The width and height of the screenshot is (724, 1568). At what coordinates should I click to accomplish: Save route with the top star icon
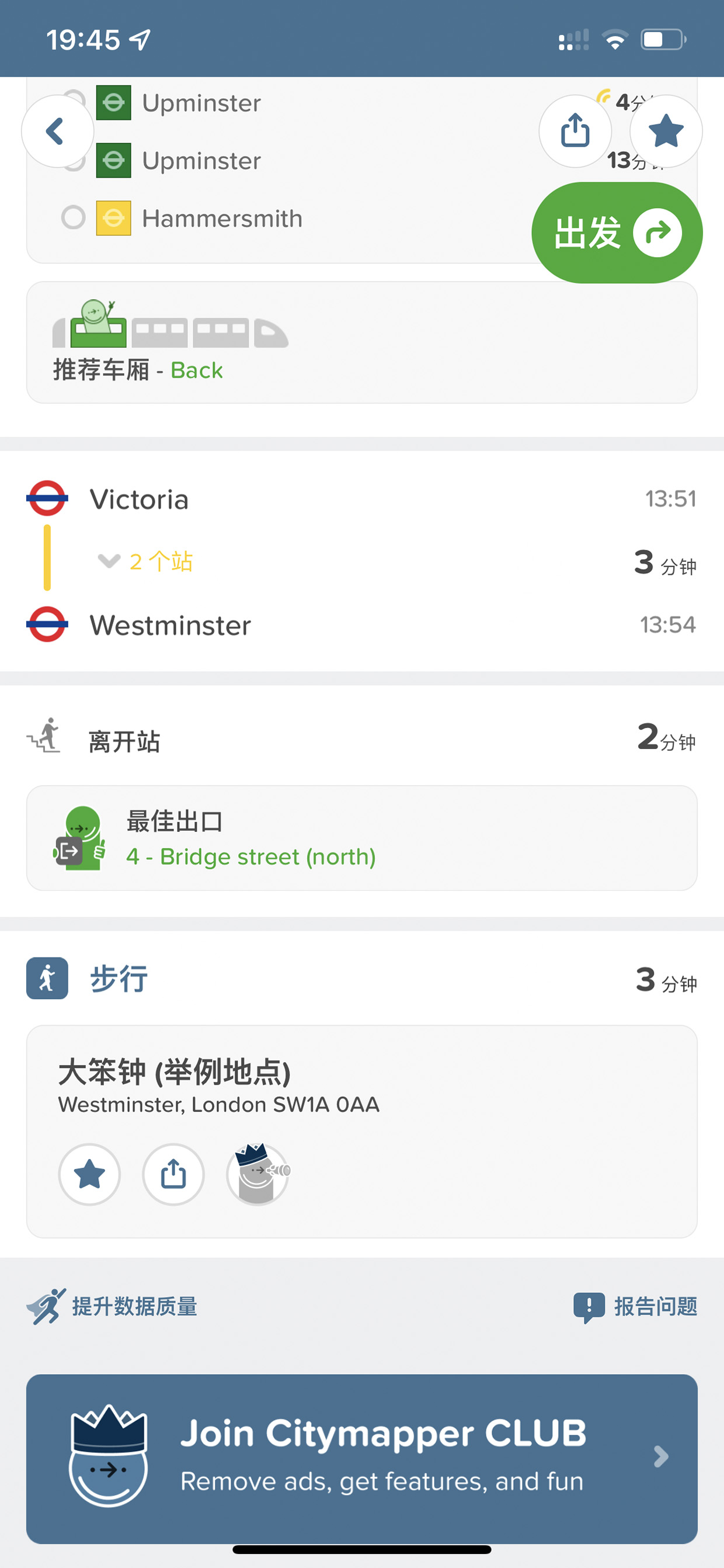(666, 131)
